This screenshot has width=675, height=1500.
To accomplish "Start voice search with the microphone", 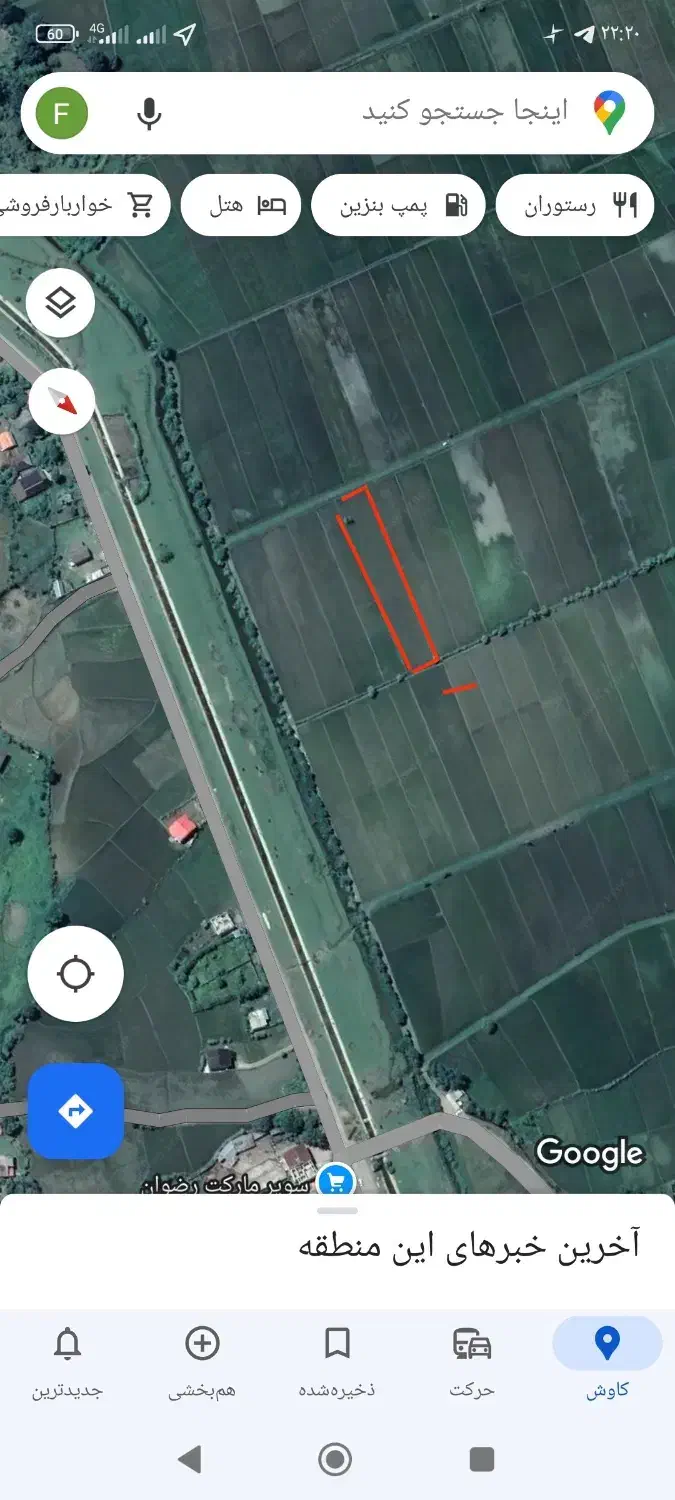I will click(x=149, y=113).
